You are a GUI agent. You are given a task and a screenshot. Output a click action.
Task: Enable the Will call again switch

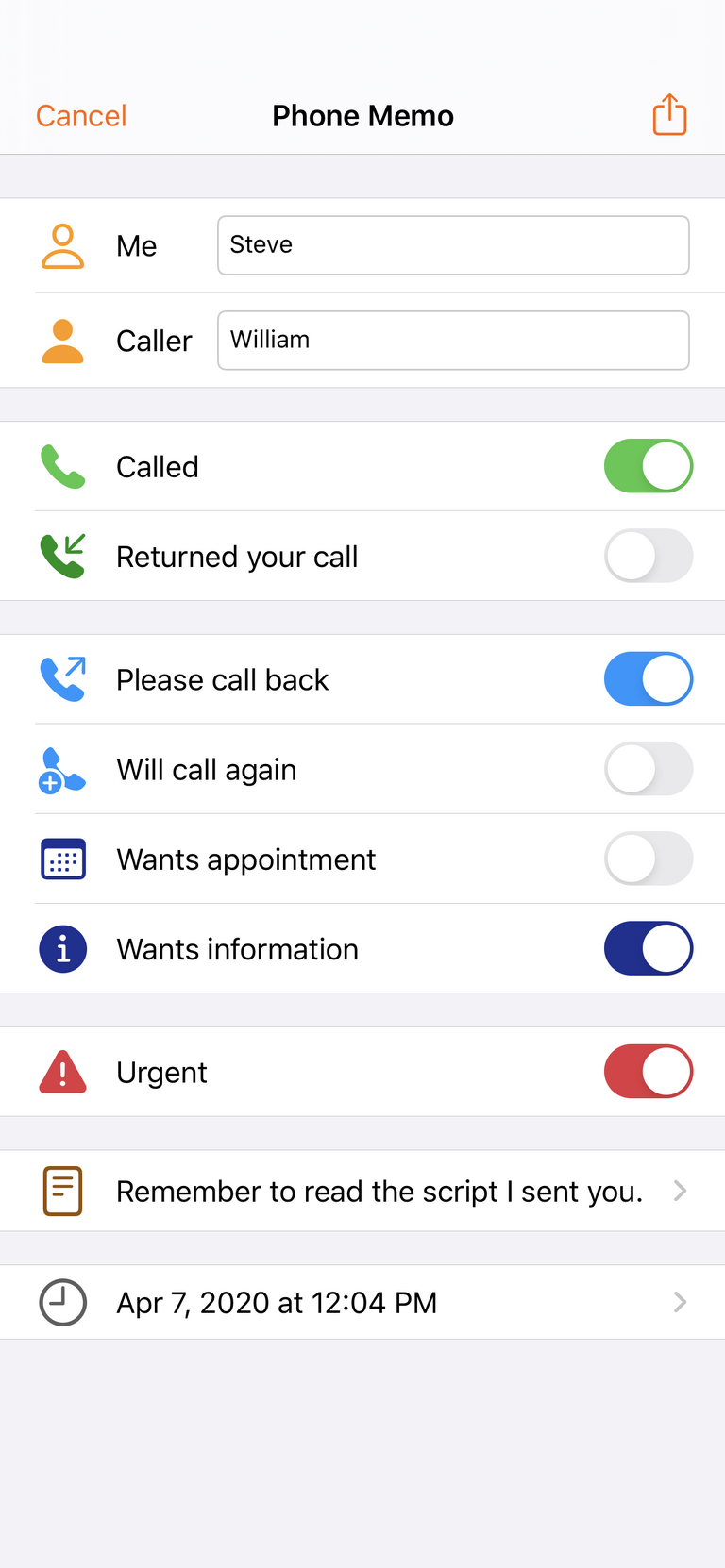649,769
